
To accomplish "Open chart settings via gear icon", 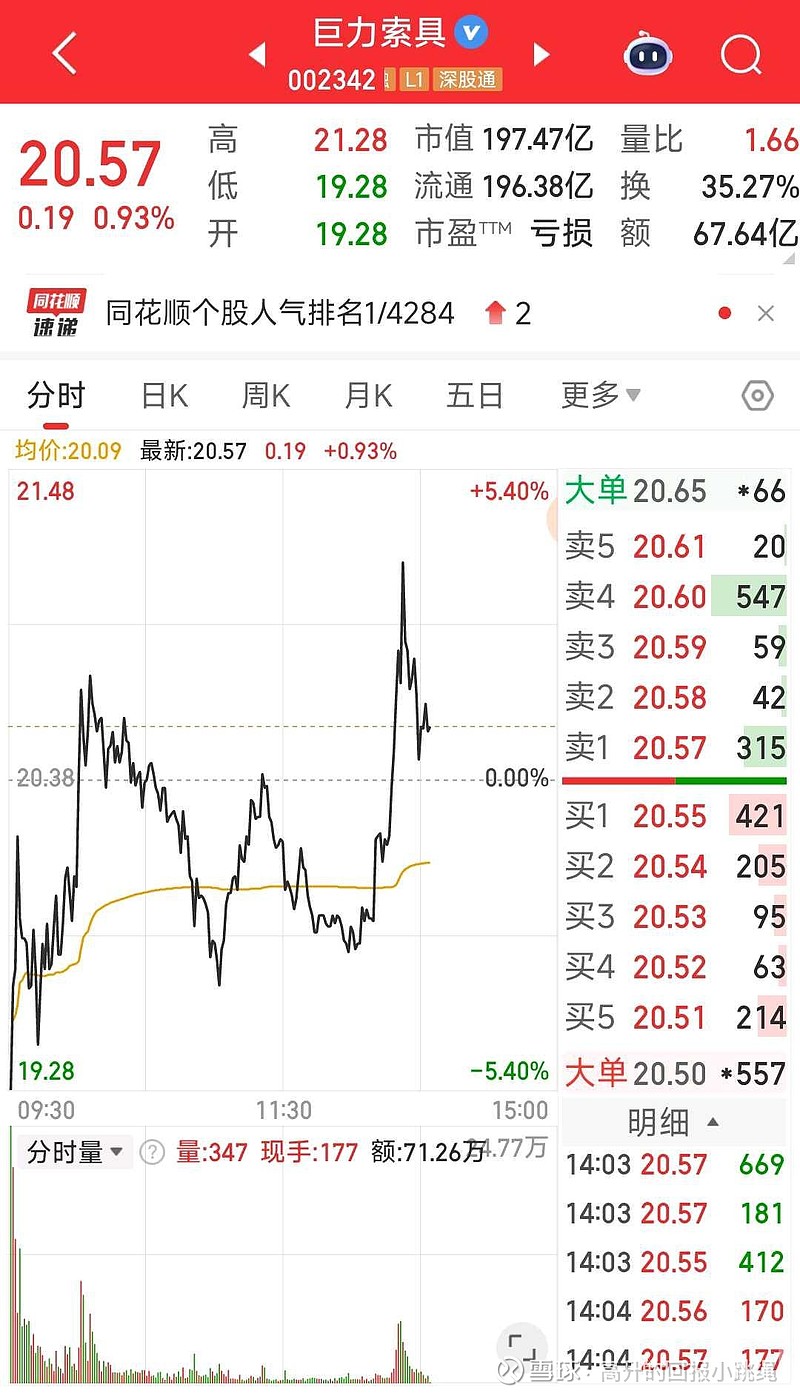I will pos(757,395).
